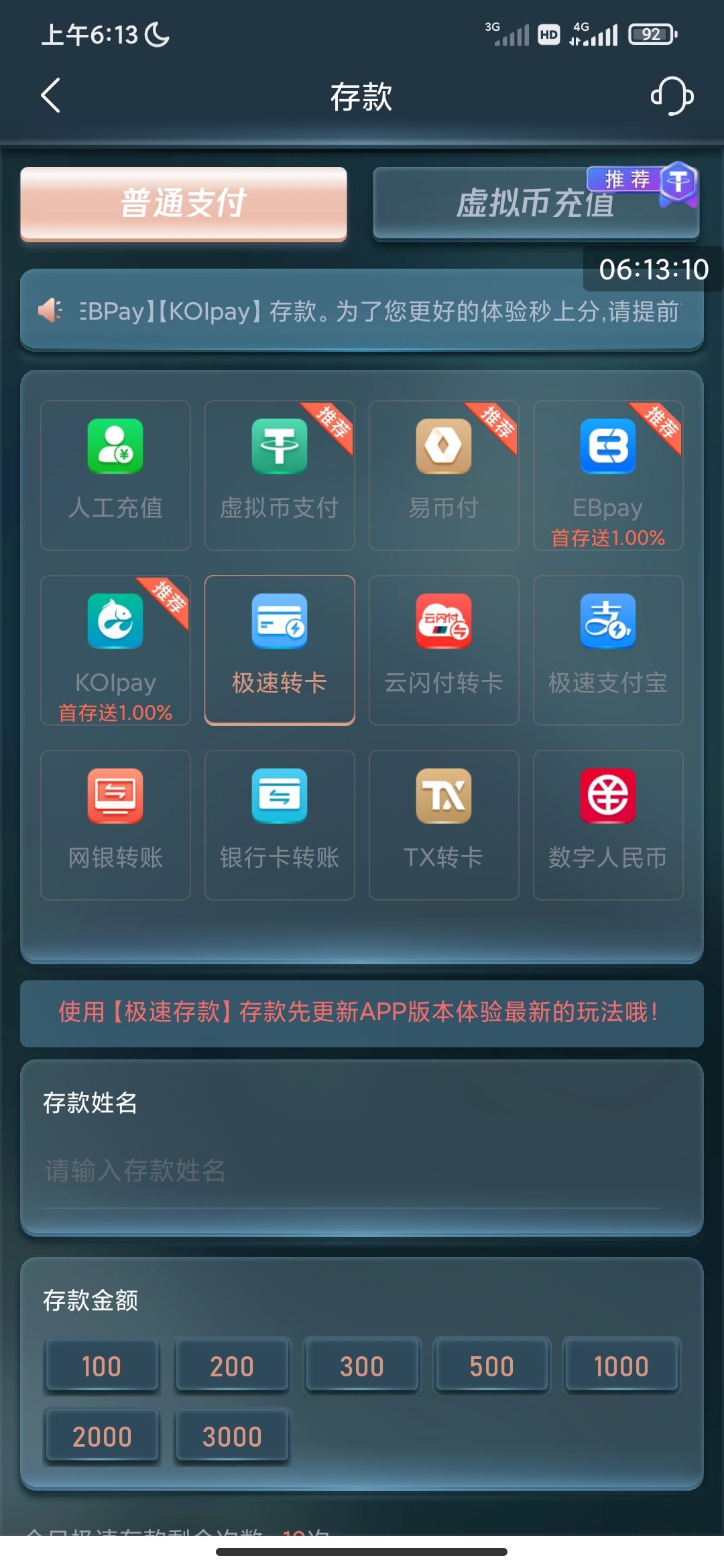Choose the TX转卡 deposit option
The height and width of the screenshot is (1568, 724).
pyautogui.click(x=443, y=824)
